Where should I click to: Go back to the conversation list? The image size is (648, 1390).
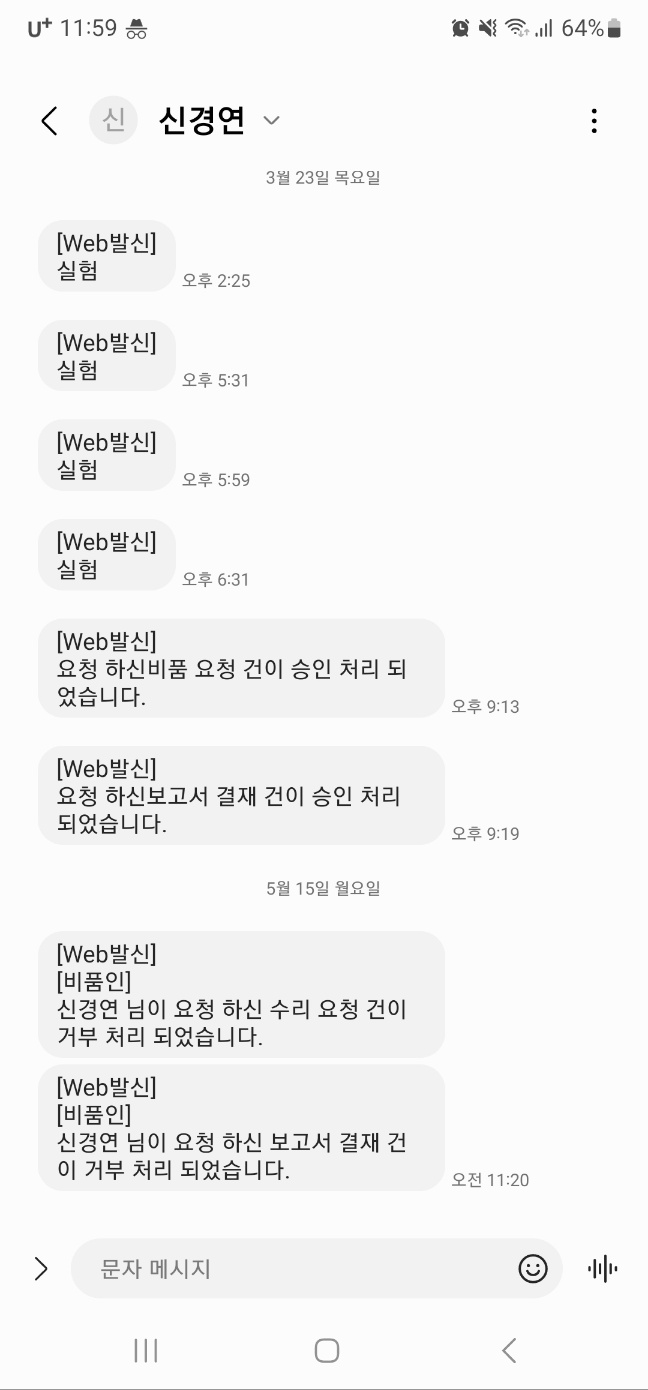(49, 121)
